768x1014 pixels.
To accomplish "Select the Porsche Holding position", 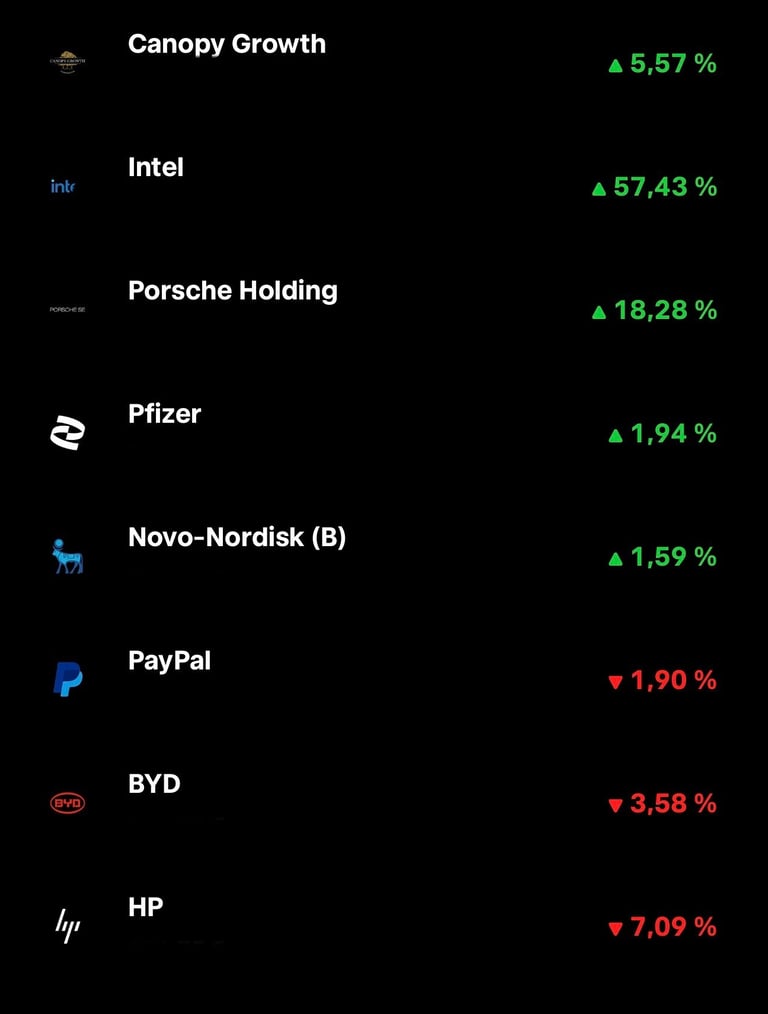I will 233,291.
